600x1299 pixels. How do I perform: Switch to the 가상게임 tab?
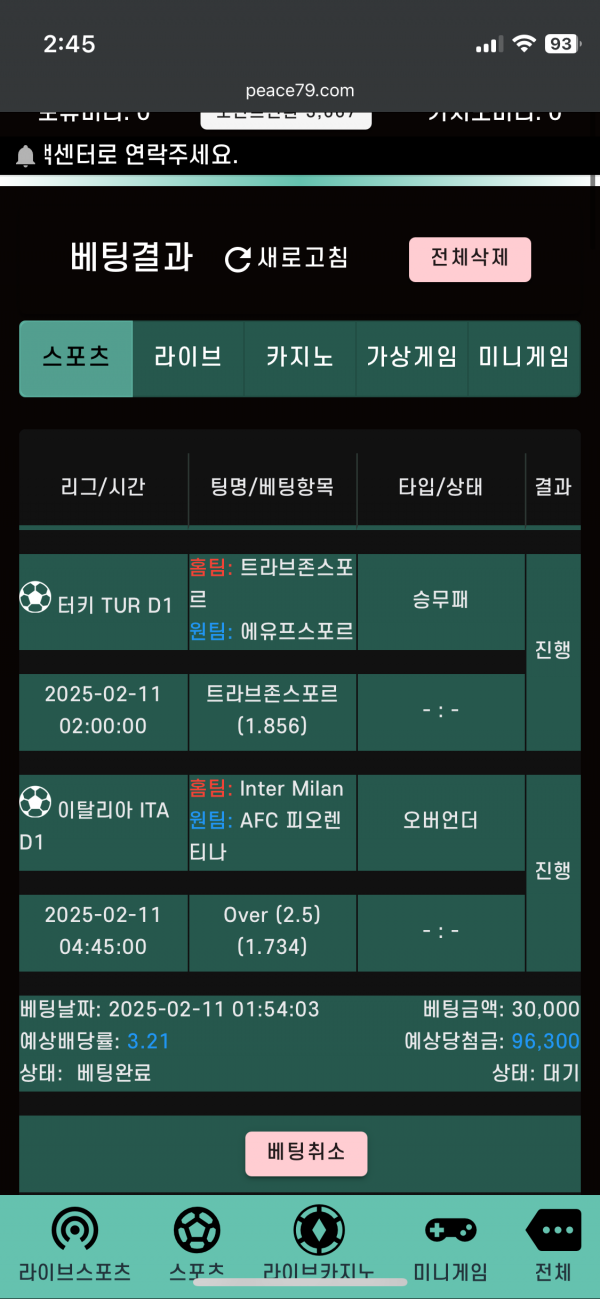pyautogui.click(x=412, y=358)
